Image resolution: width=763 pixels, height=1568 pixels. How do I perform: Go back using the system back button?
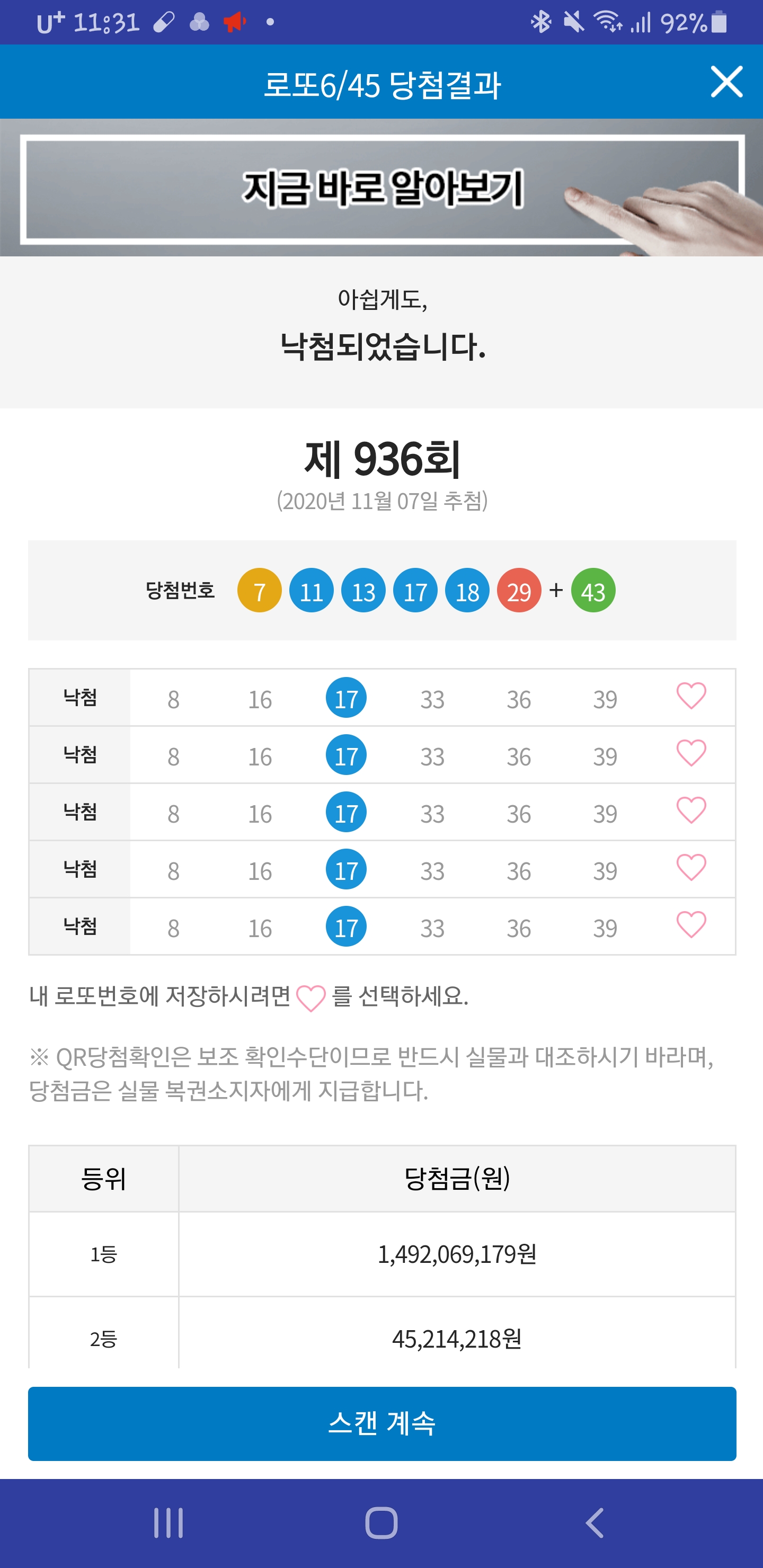(595, 1523)
